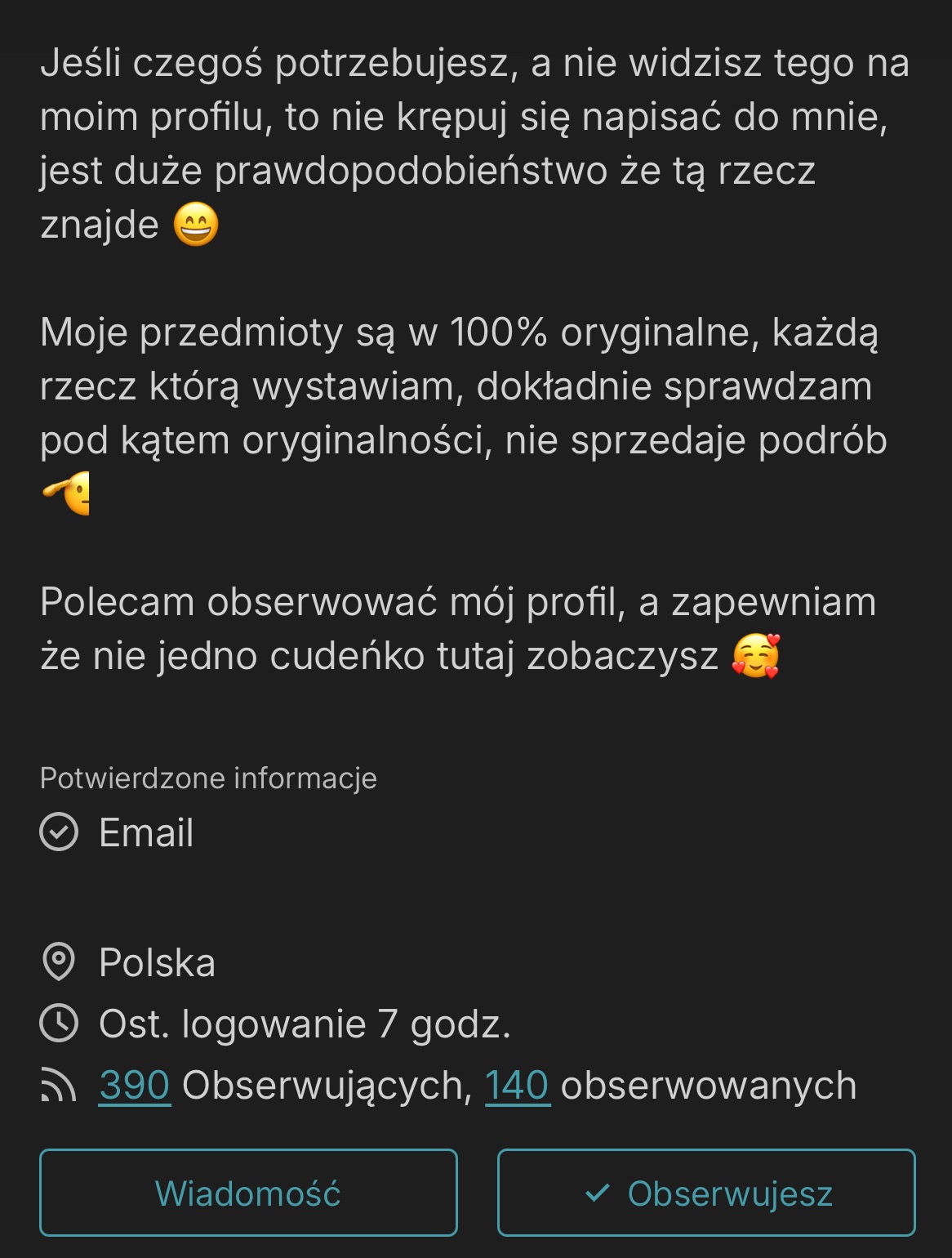Click the email verified checkmark icon
This screenshot has width=952, height=1258.
(57, 833)
